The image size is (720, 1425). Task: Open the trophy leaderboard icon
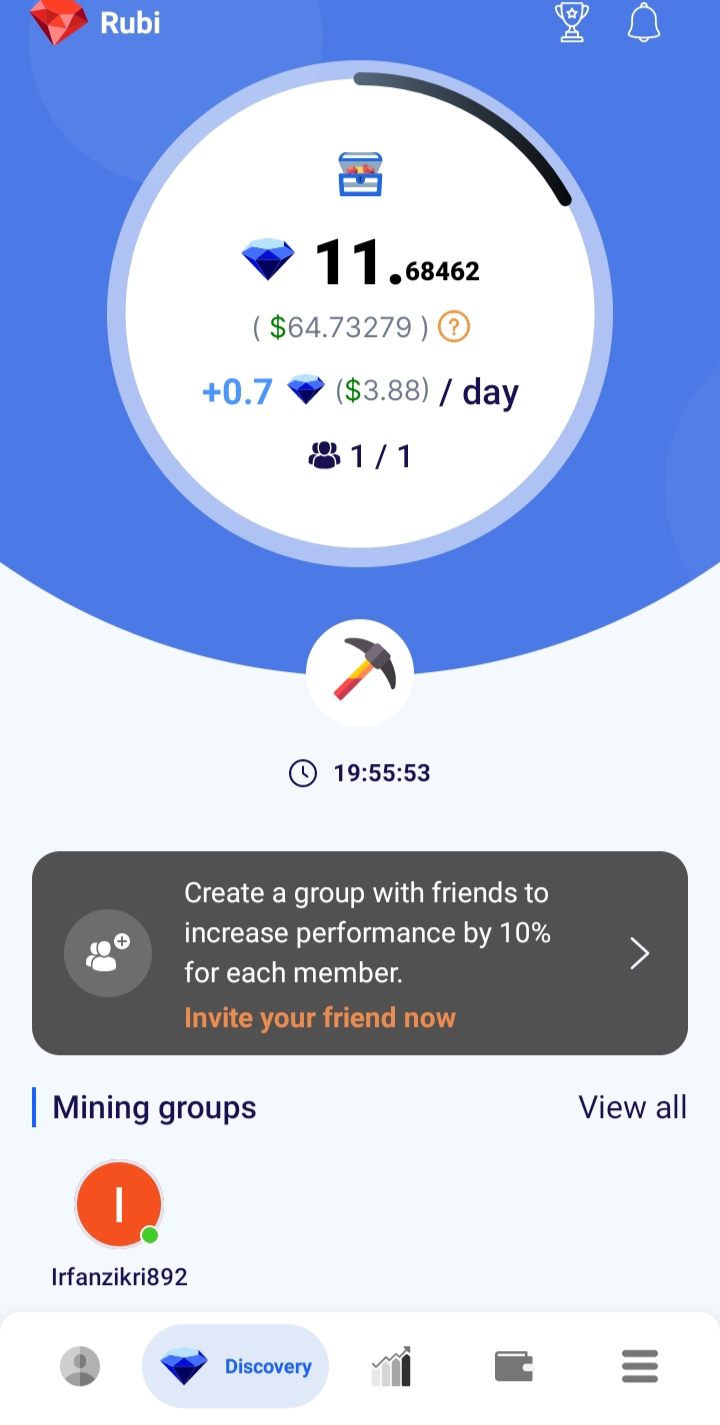tap(571, 22)
